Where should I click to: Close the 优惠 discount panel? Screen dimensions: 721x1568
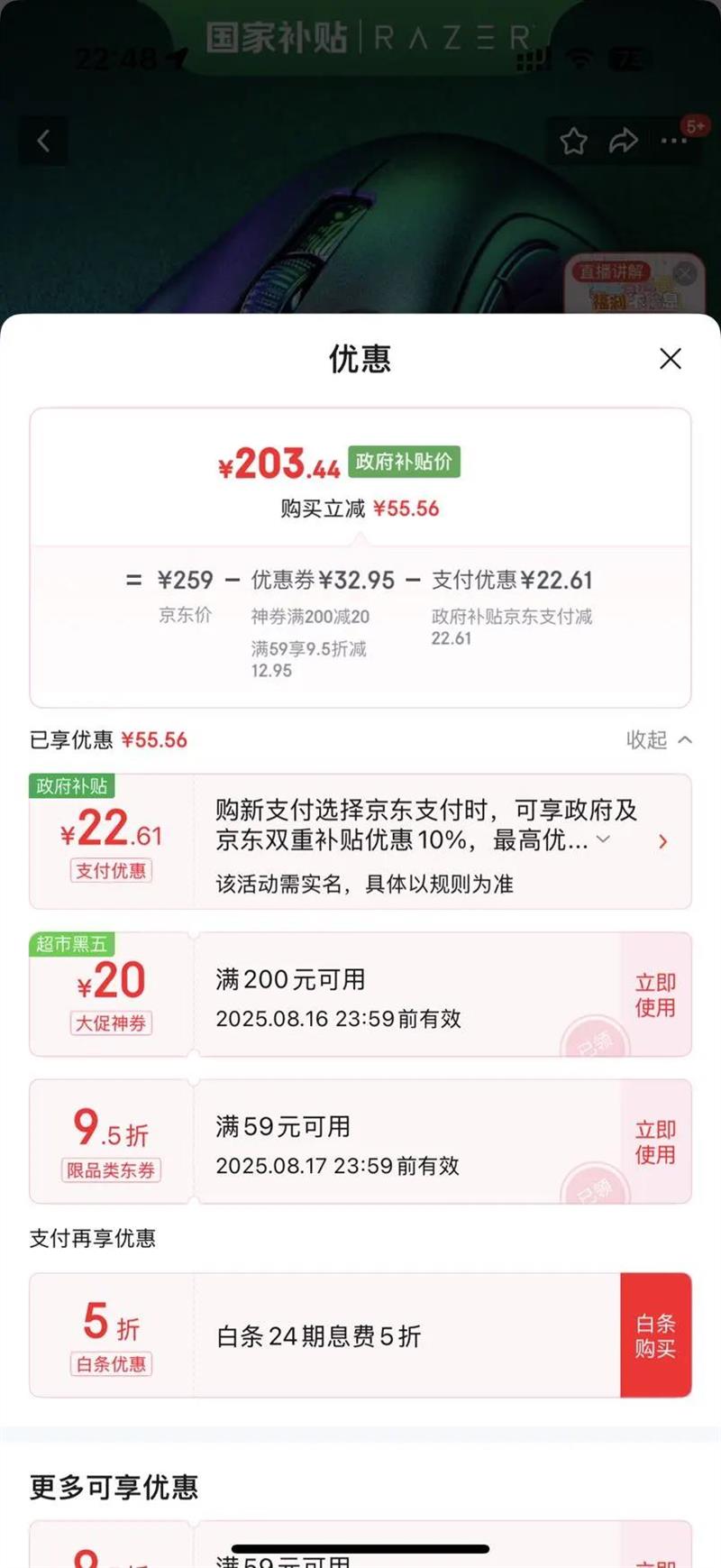(670, 359)
